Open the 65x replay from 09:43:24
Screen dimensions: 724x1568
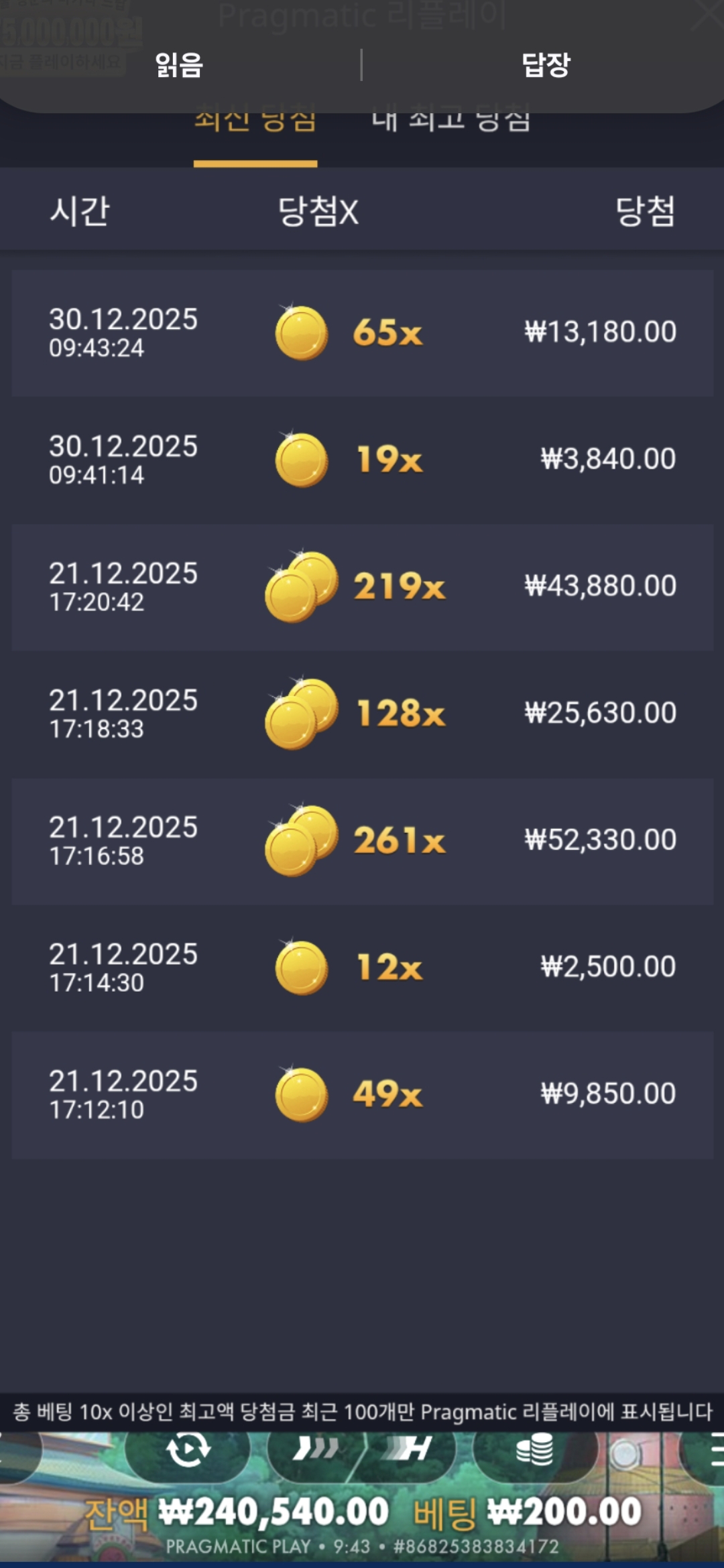(362, 333)
